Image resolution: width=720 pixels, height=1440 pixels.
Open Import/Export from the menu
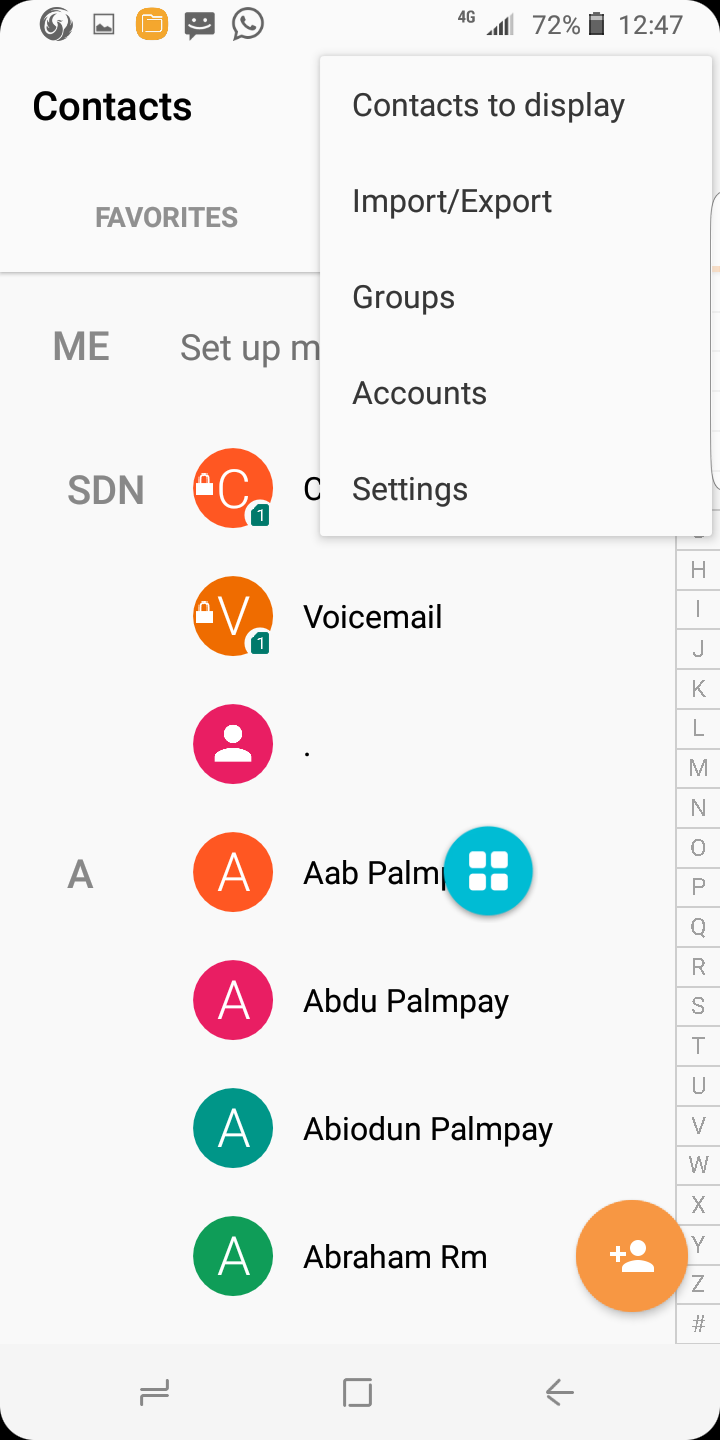[516, 201]
